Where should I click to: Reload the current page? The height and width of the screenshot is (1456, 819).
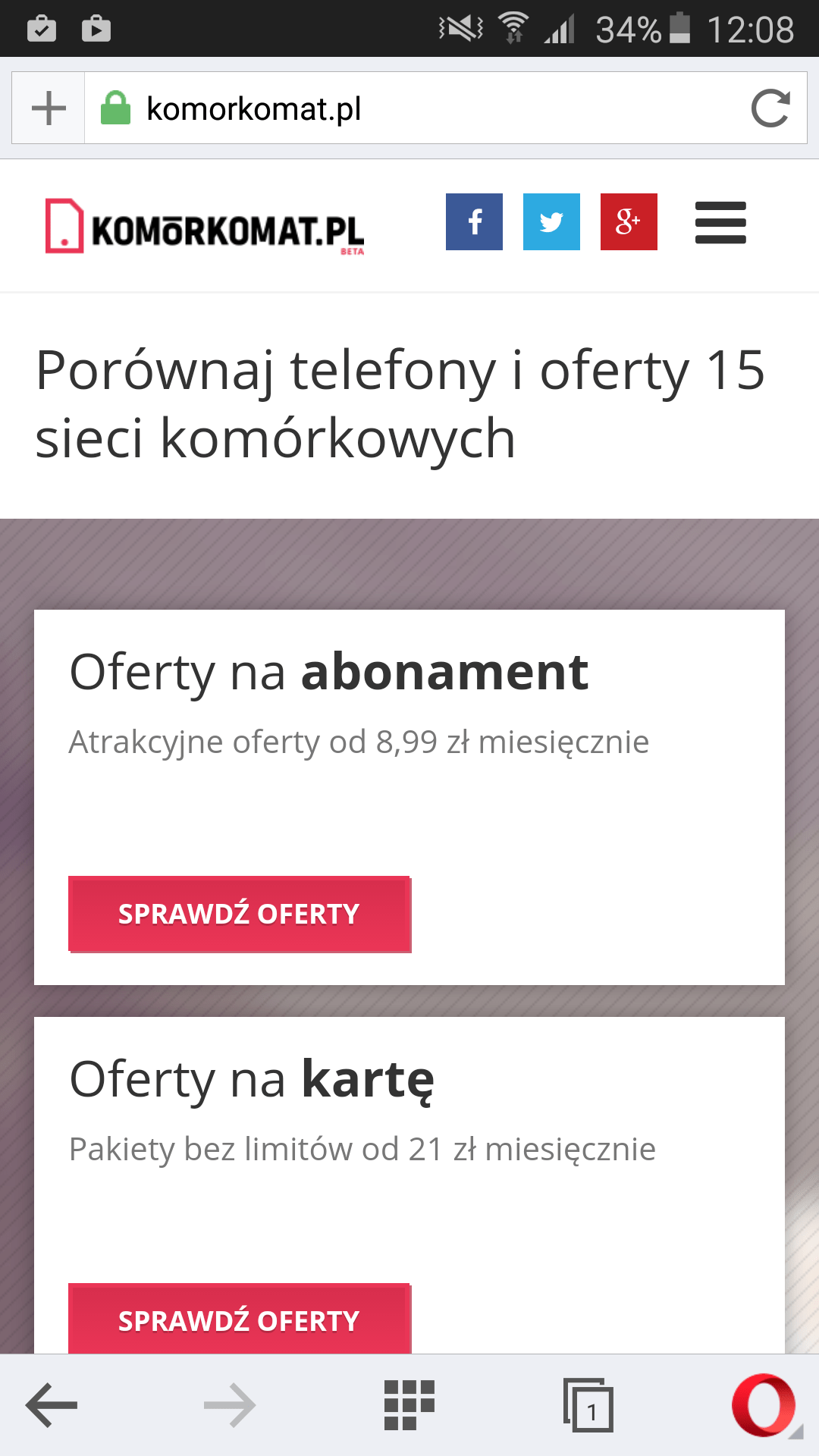pyautogui.click(x=770, y=108)
